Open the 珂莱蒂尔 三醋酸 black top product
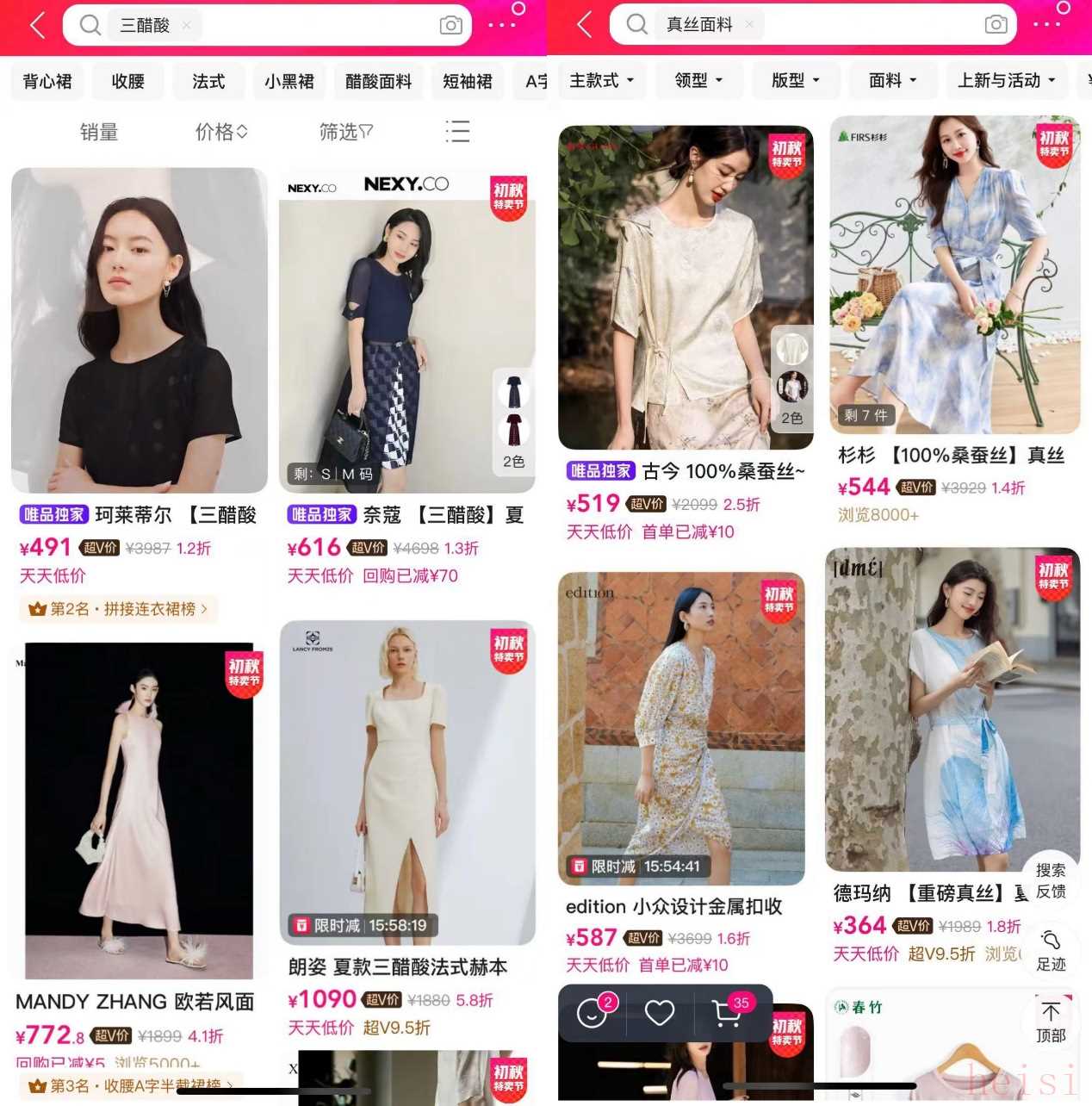The image size is (1092, 1106). [140, 330]
